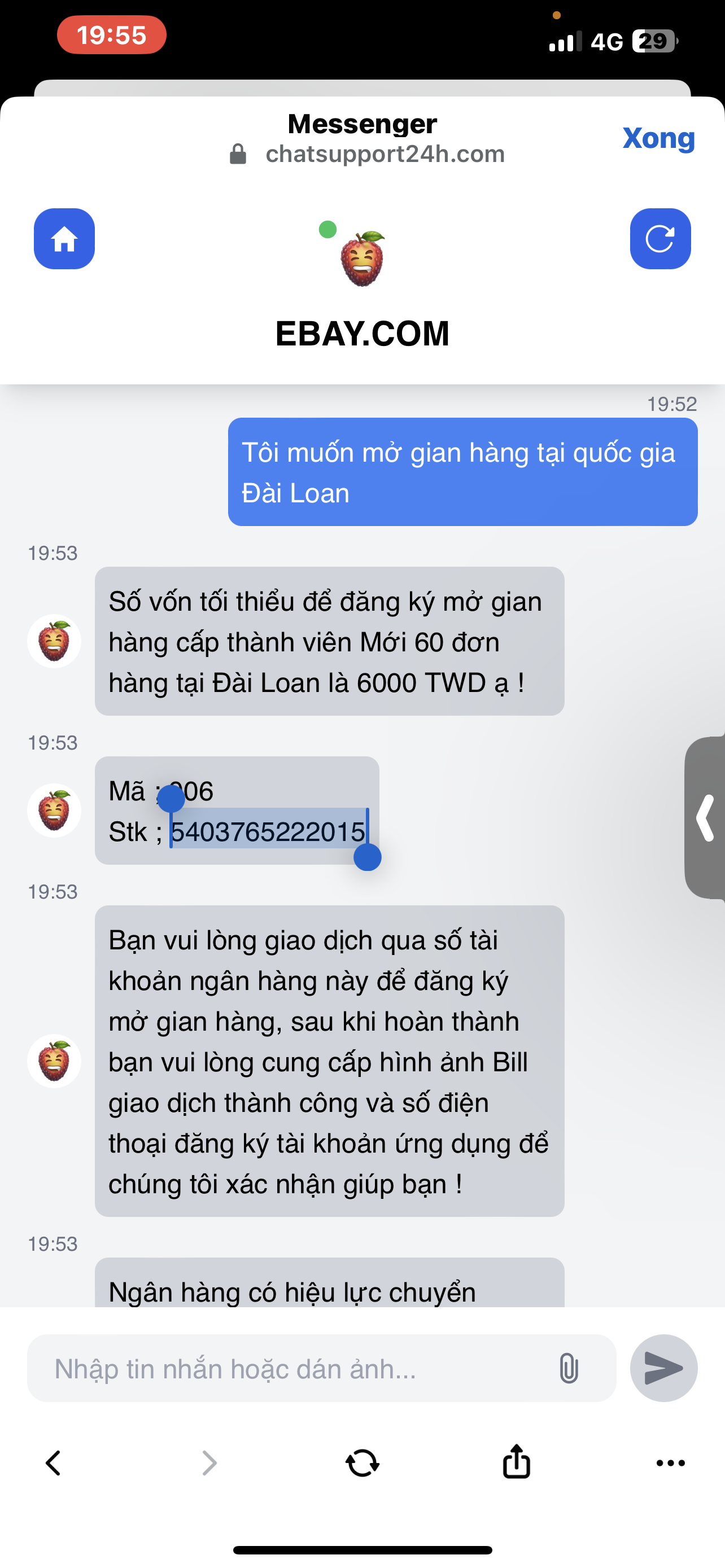
Task: Tap Xong to close the browser
Action: point(658,138)
